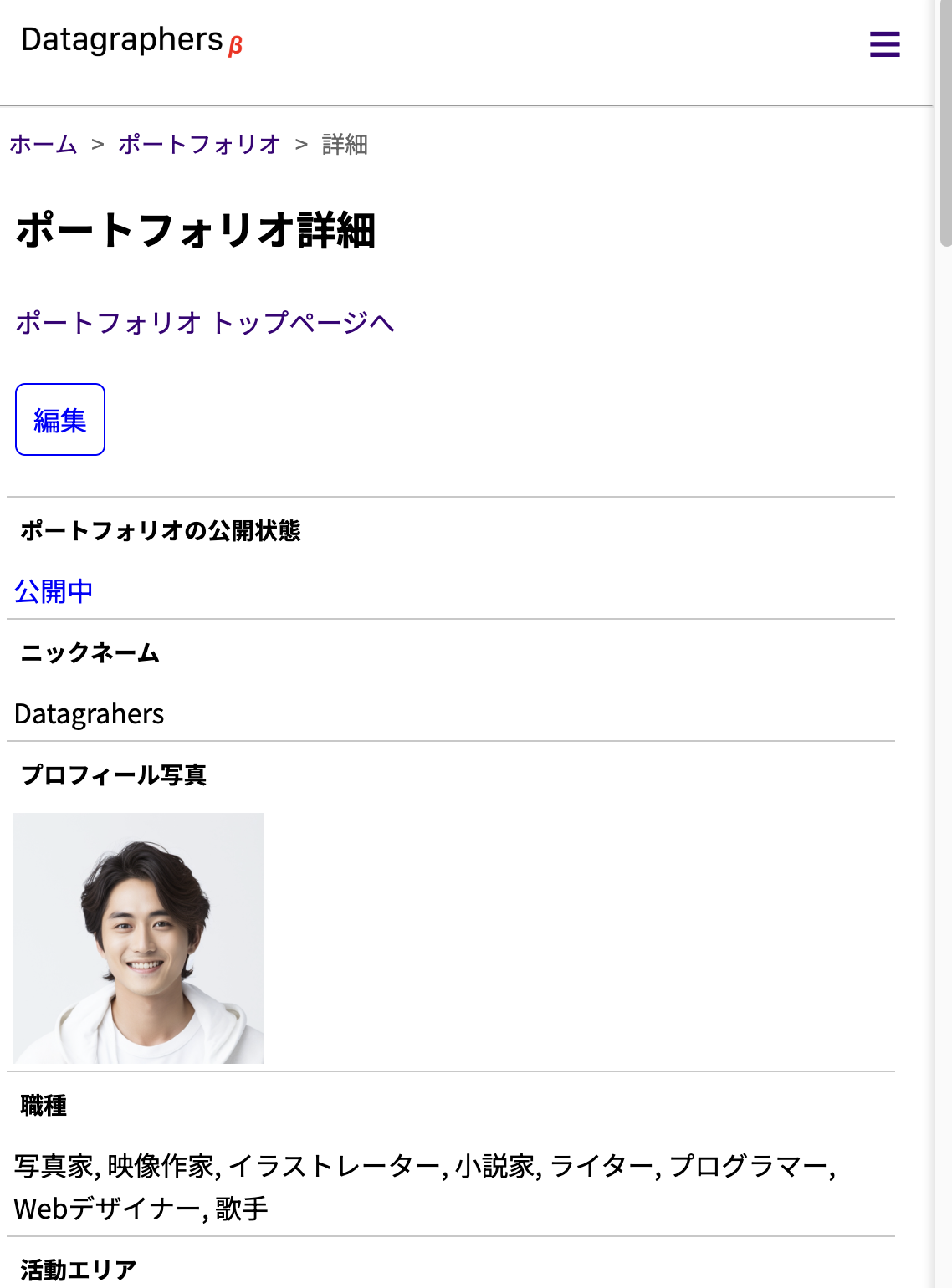Open the hamburger menu
Screen dimensions: 952x1288
point(884,43)
